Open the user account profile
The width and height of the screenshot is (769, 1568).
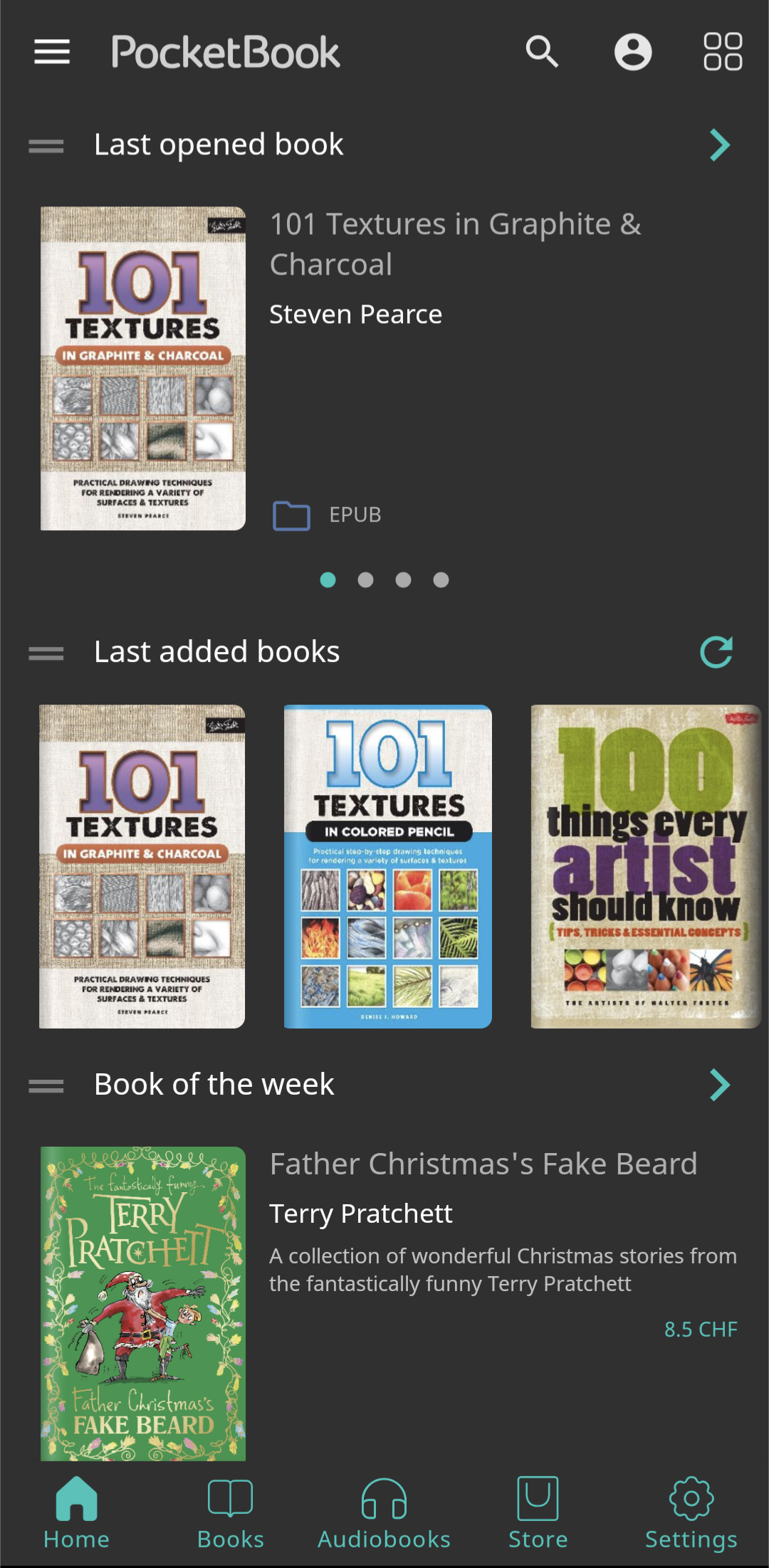click(x=632, y=52)
